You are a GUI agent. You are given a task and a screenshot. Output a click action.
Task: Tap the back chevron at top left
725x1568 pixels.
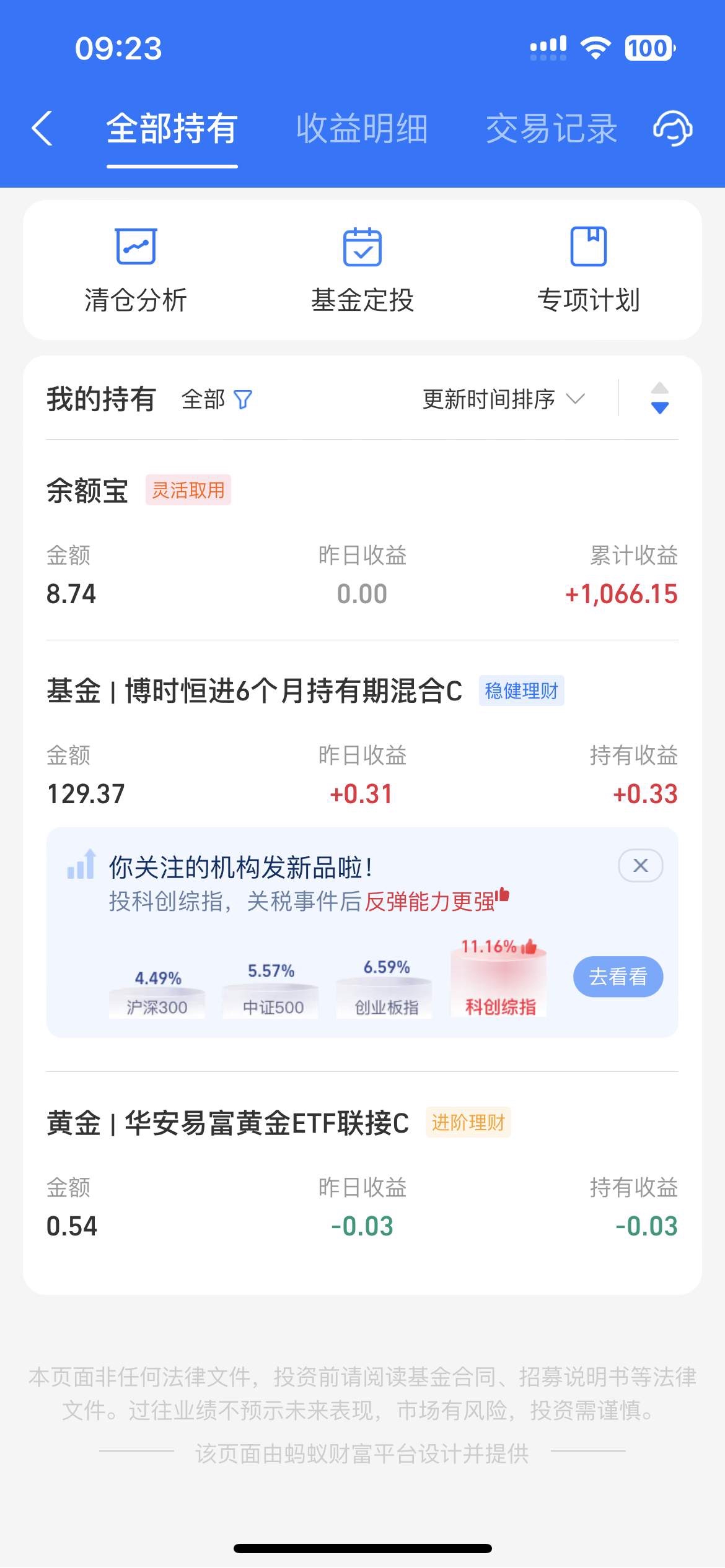(41, 129)
